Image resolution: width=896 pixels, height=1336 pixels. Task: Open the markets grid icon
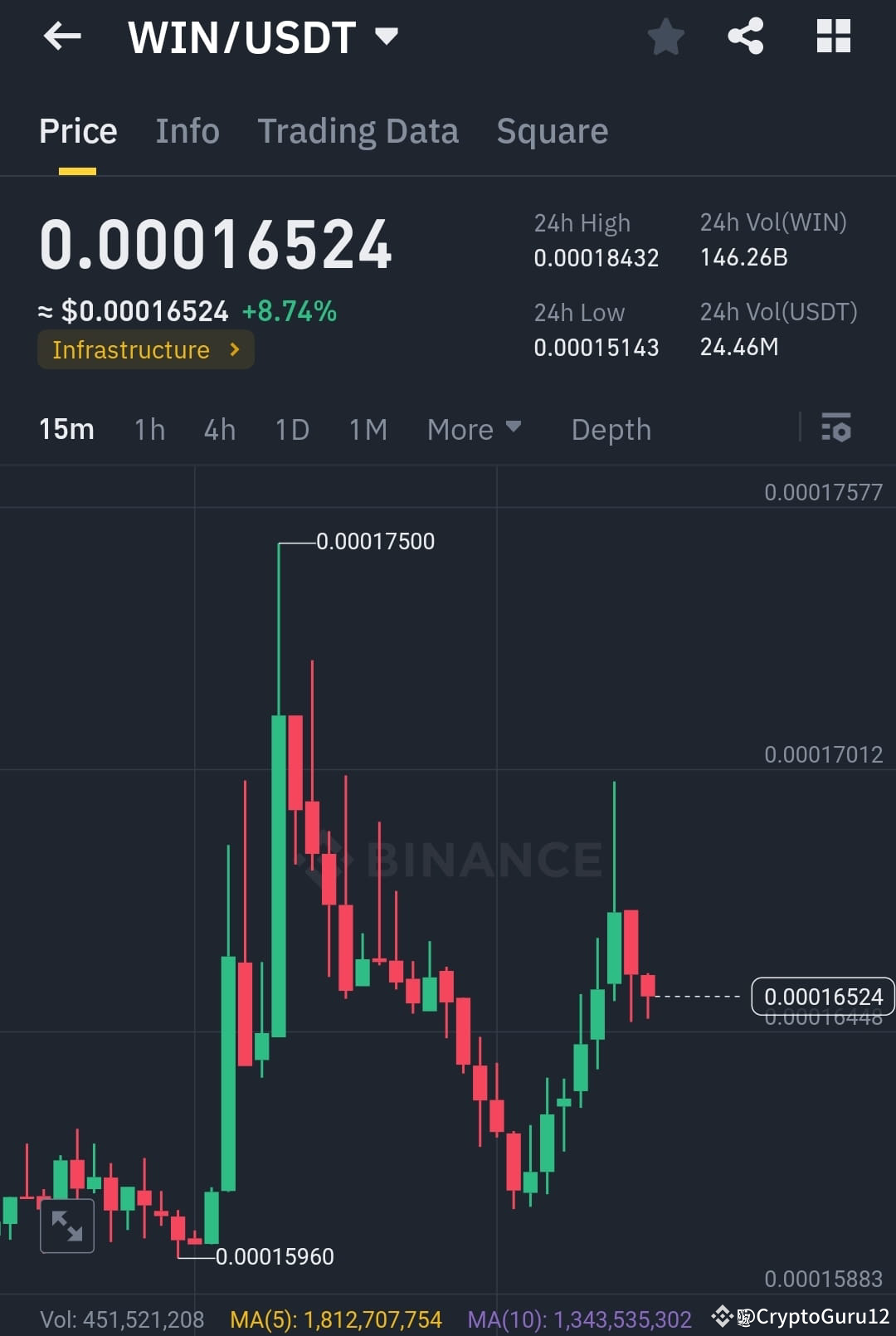point(833,37)
